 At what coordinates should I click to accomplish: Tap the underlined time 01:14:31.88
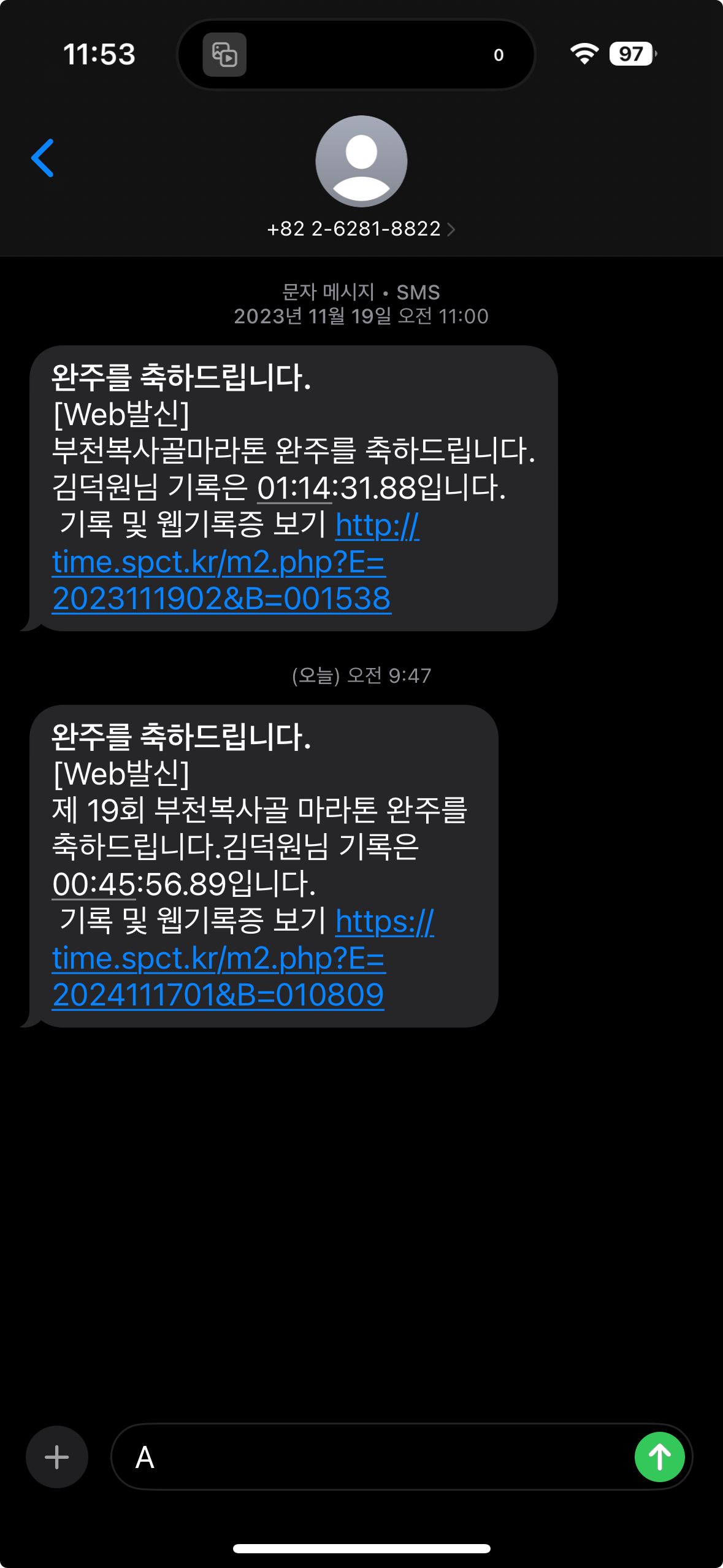[x=295, y=489]
